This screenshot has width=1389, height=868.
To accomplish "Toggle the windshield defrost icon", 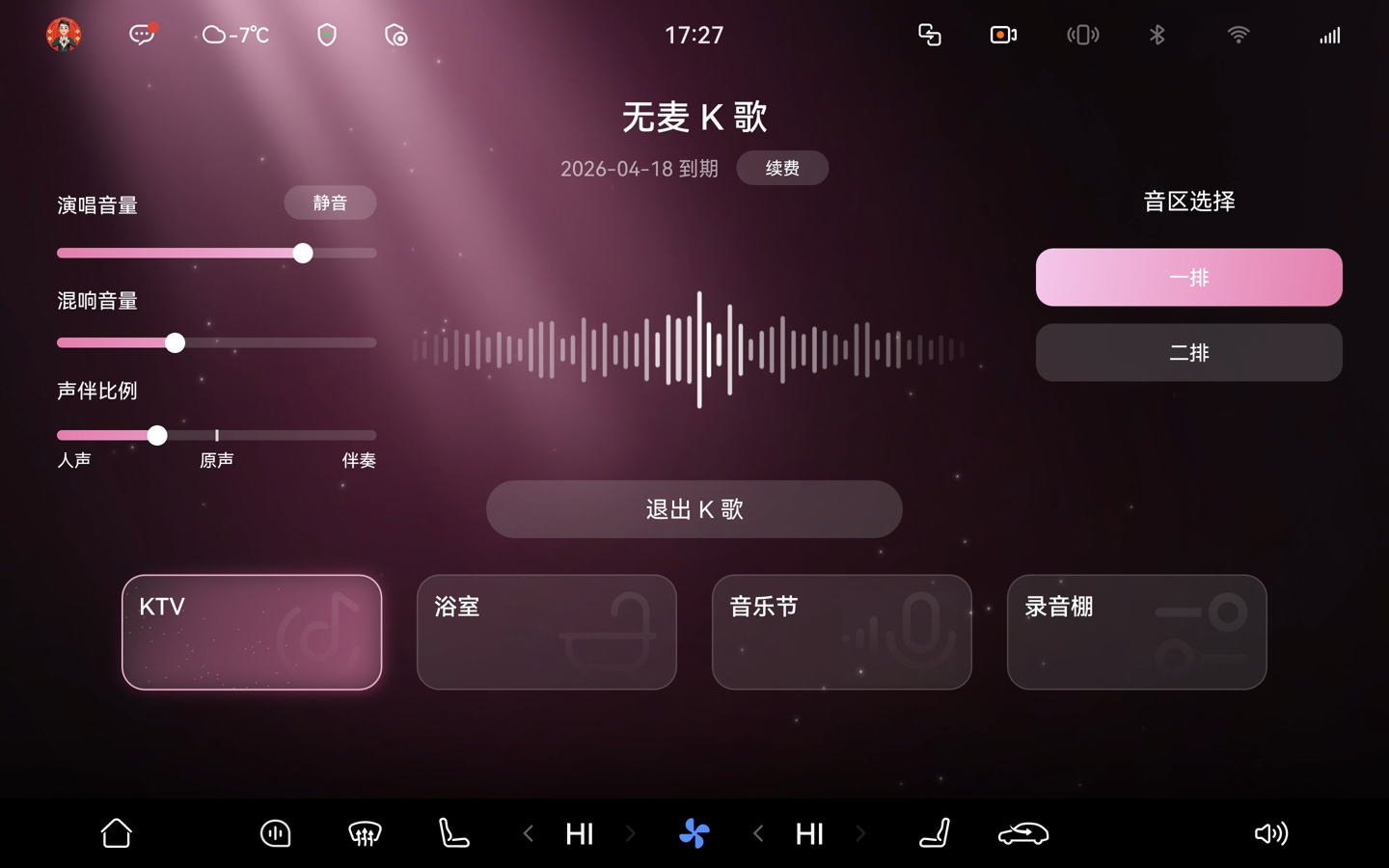I will pos(365,833).
